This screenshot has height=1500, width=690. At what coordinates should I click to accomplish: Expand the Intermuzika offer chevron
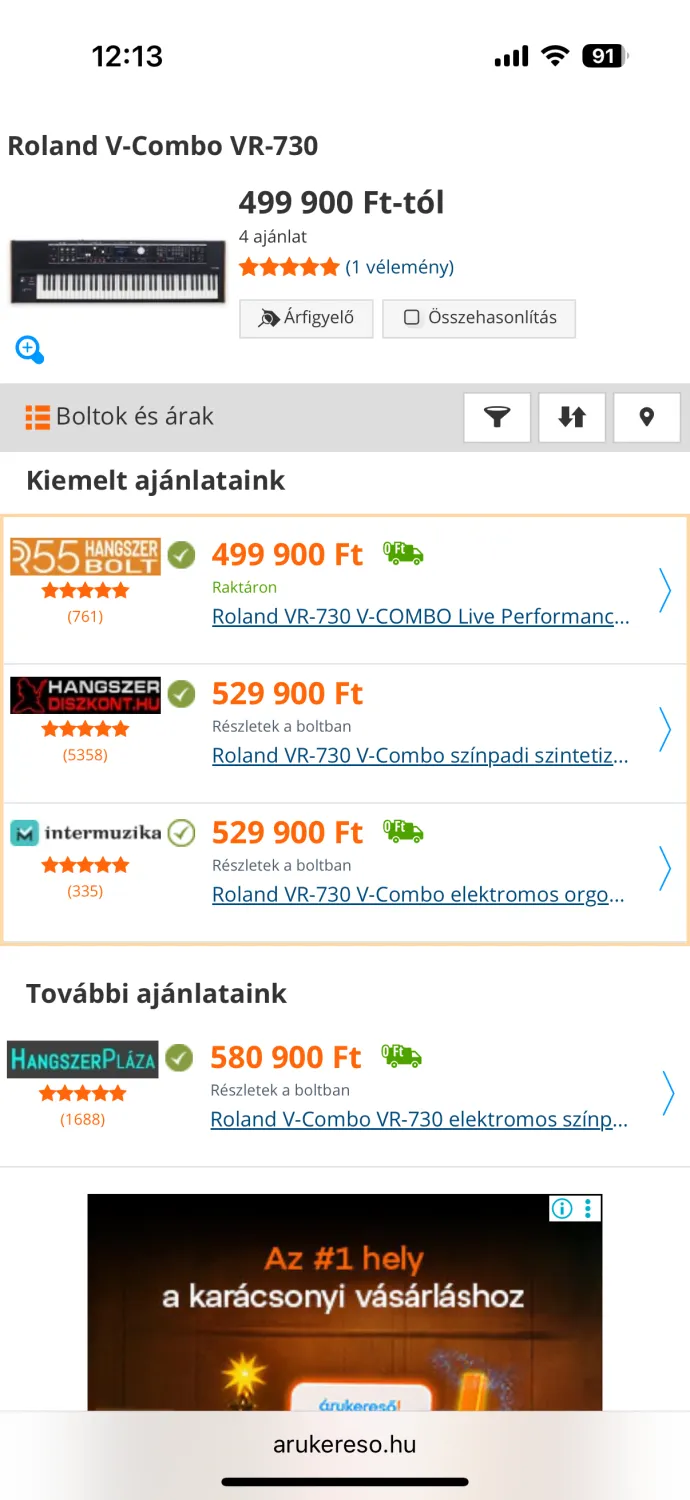pyautogui.click(x=665, y=868)
